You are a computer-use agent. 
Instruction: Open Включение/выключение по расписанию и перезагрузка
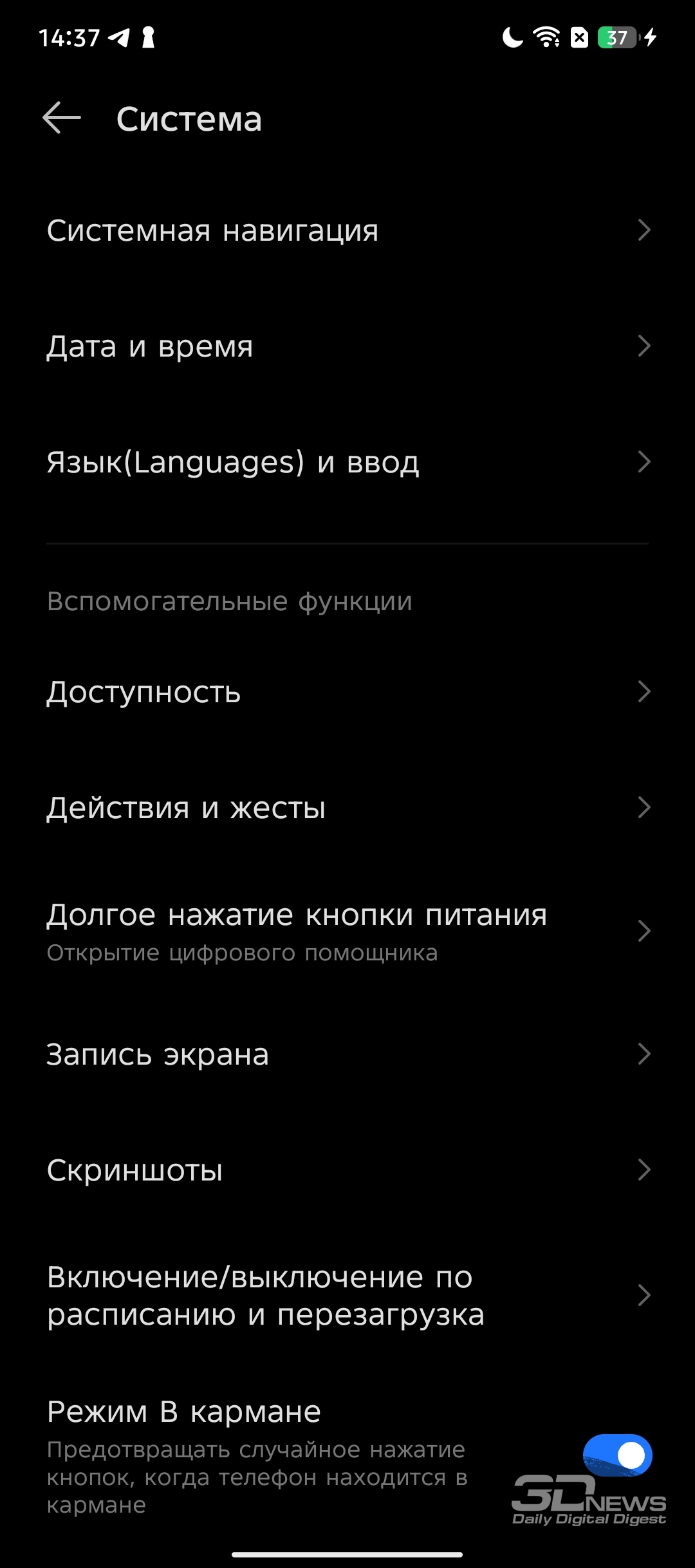coord(347,1296)
